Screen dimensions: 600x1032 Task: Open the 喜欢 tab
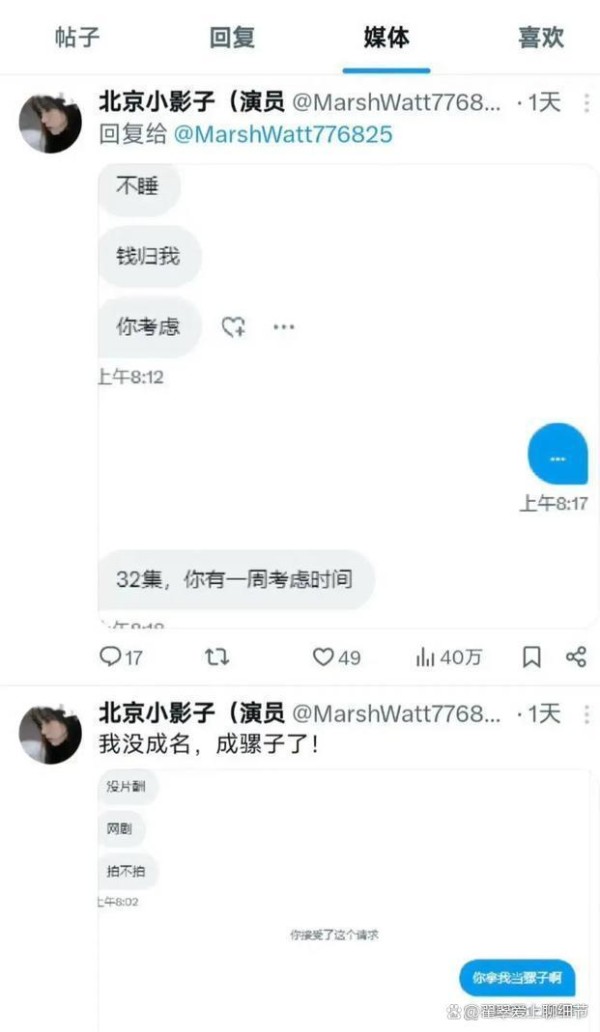(541, 38)
